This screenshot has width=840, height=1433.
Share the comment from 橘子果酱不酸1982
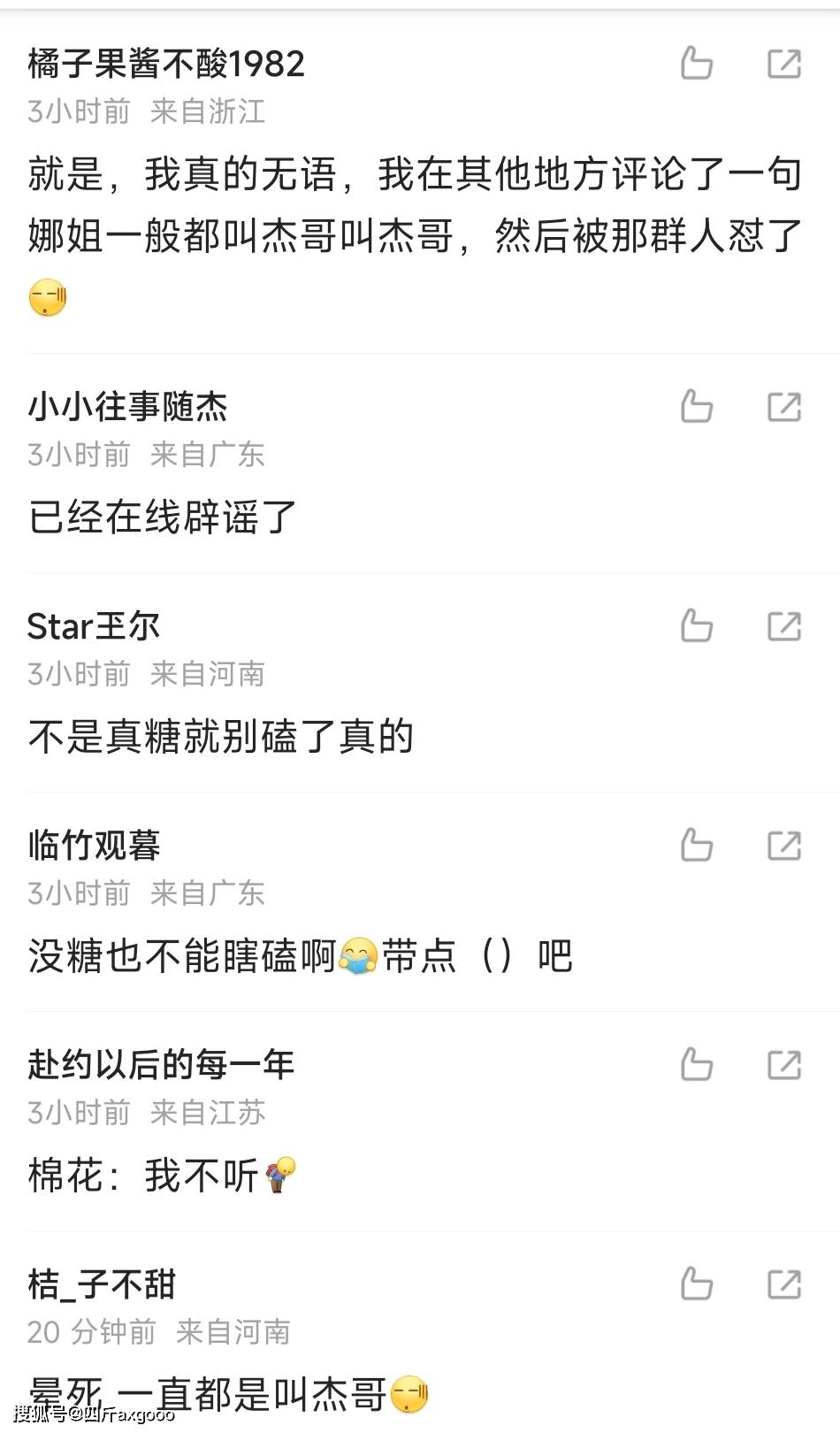point(784,64)
